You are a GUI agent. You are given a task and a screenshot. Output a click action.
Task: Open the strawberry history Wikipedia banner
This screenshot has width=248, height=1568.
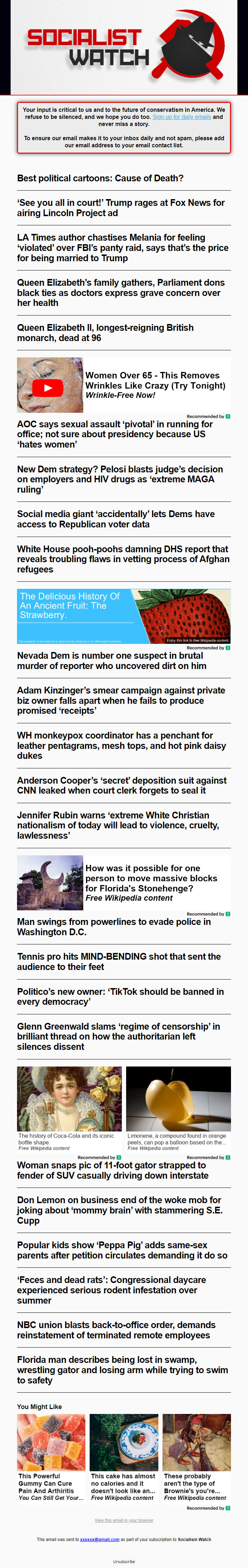(x=124, y=616)
